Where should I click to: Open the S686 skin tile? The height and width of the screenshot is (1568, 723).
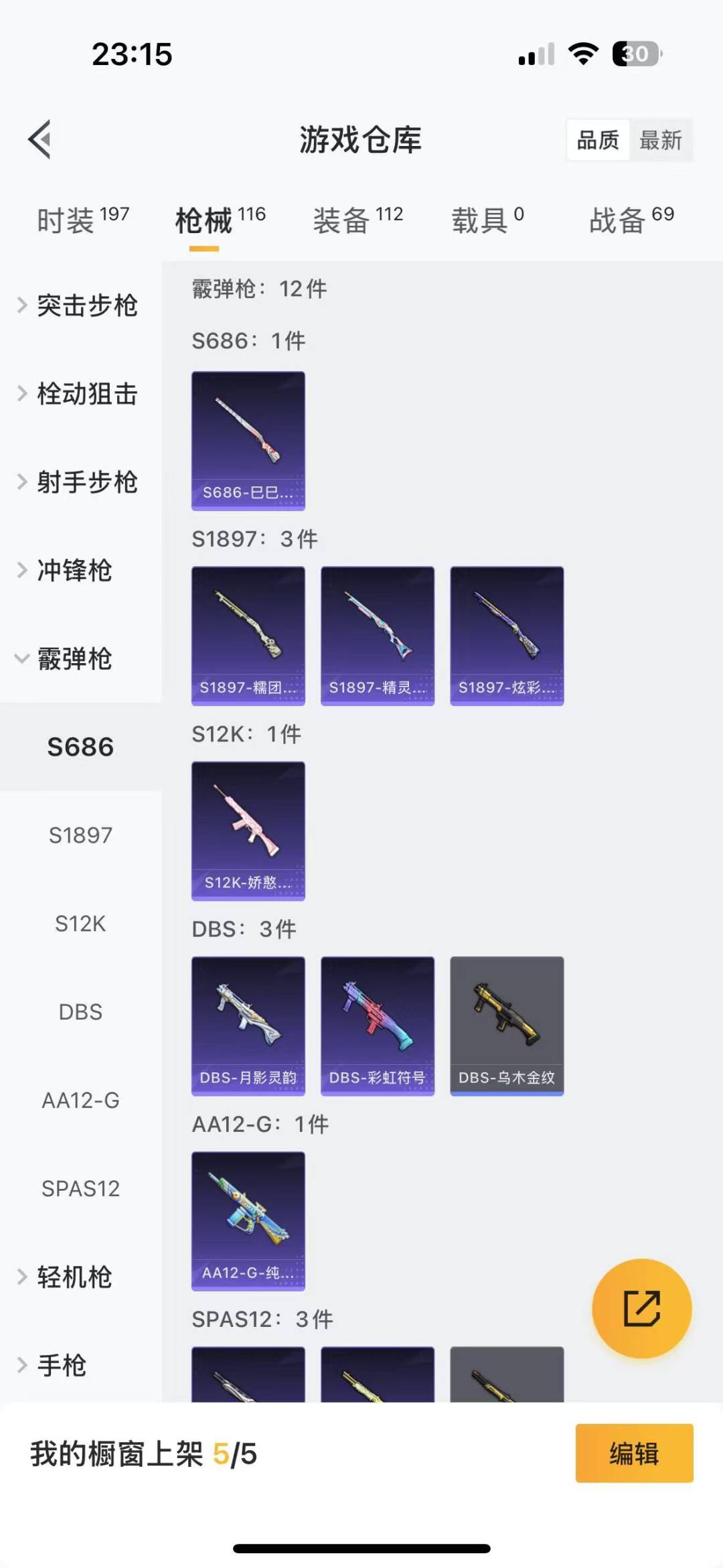click(248, 441)
